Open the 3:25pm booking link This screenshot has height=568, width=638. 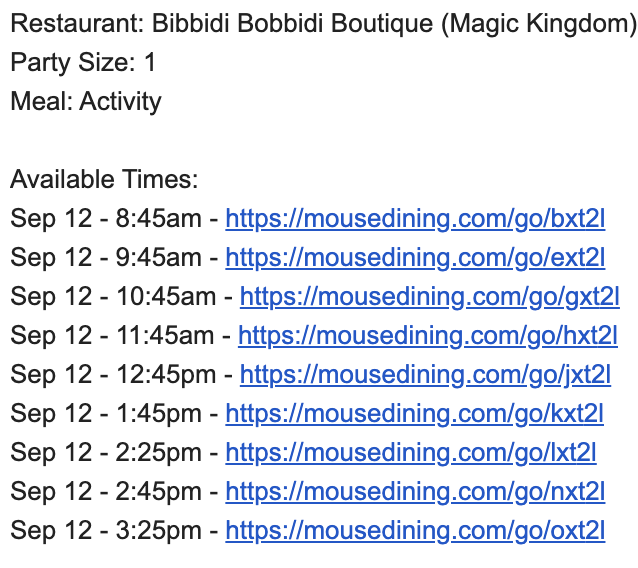coord(415,531)
